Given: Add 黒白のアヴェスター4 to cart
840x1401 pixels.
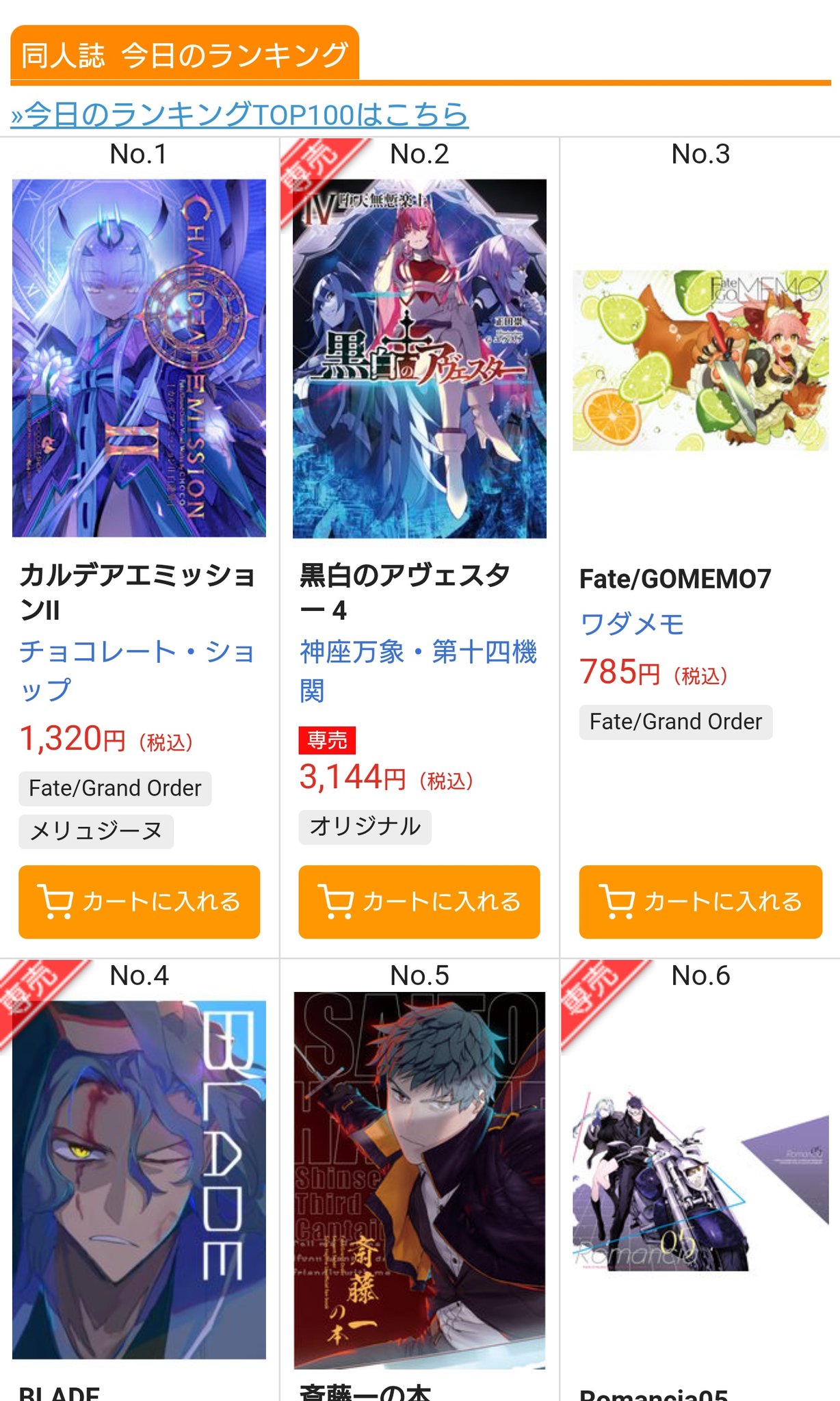Looking at the screenshot, I should coord(419,902).
